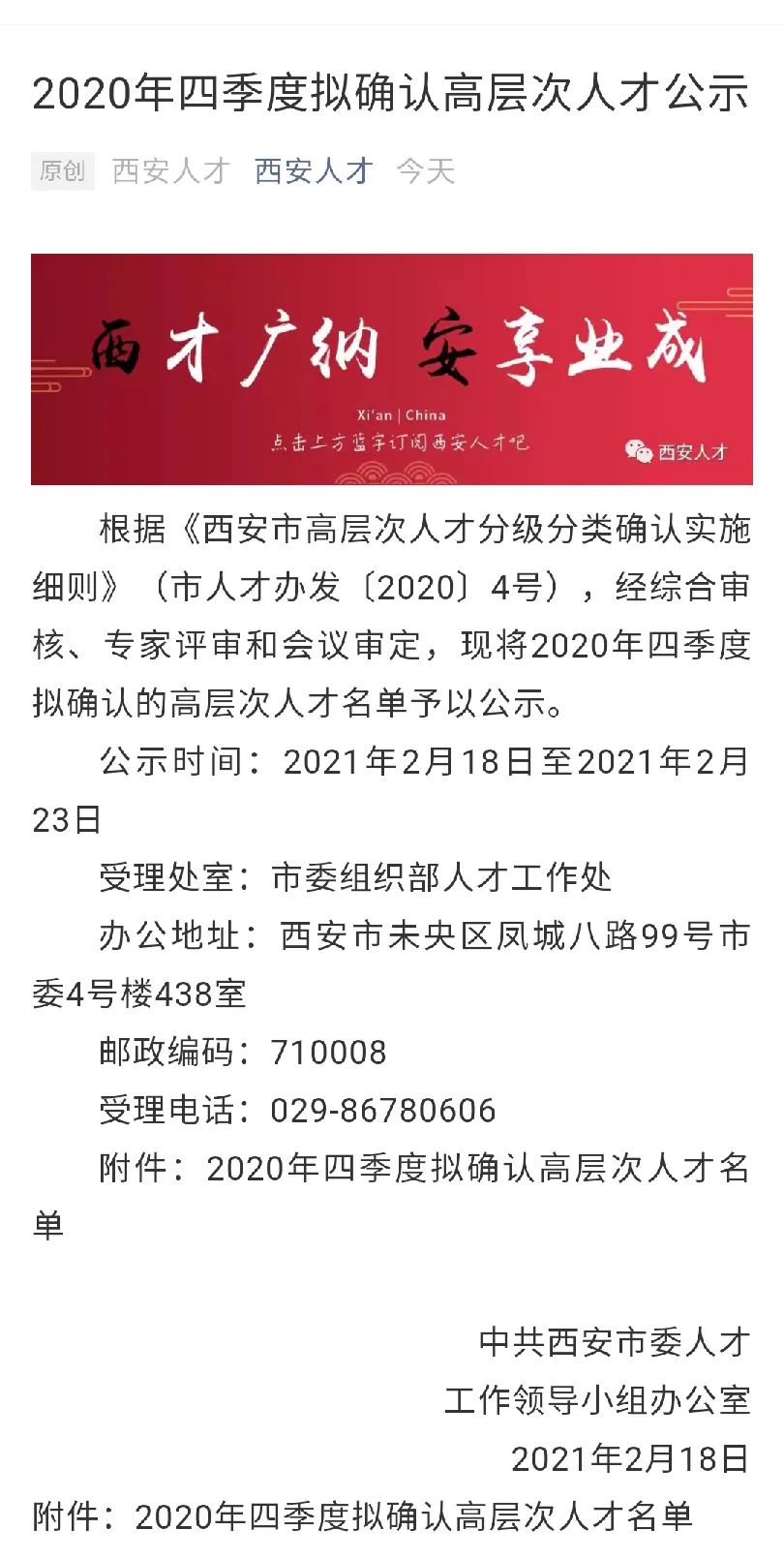Open the blue 西安人才 account link

[x=314, y=171]
